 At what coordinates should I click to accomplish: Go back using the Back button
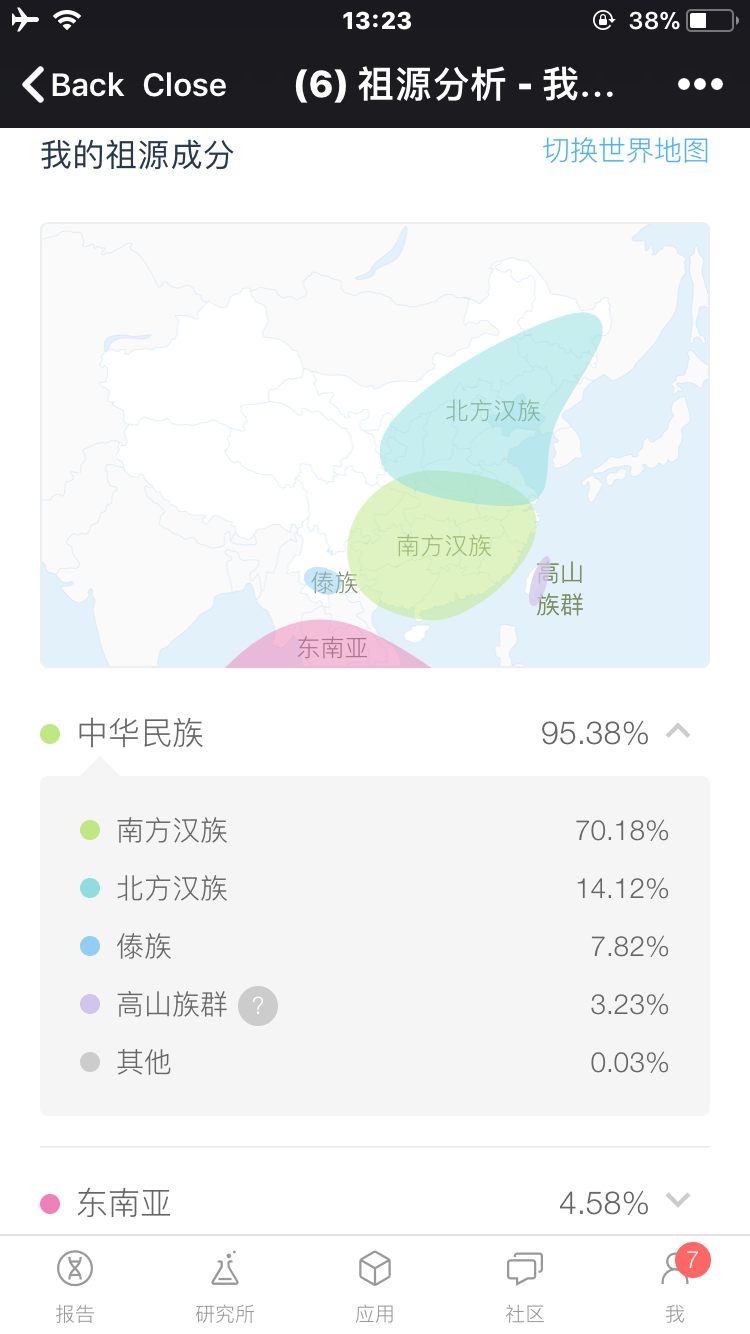72,85
